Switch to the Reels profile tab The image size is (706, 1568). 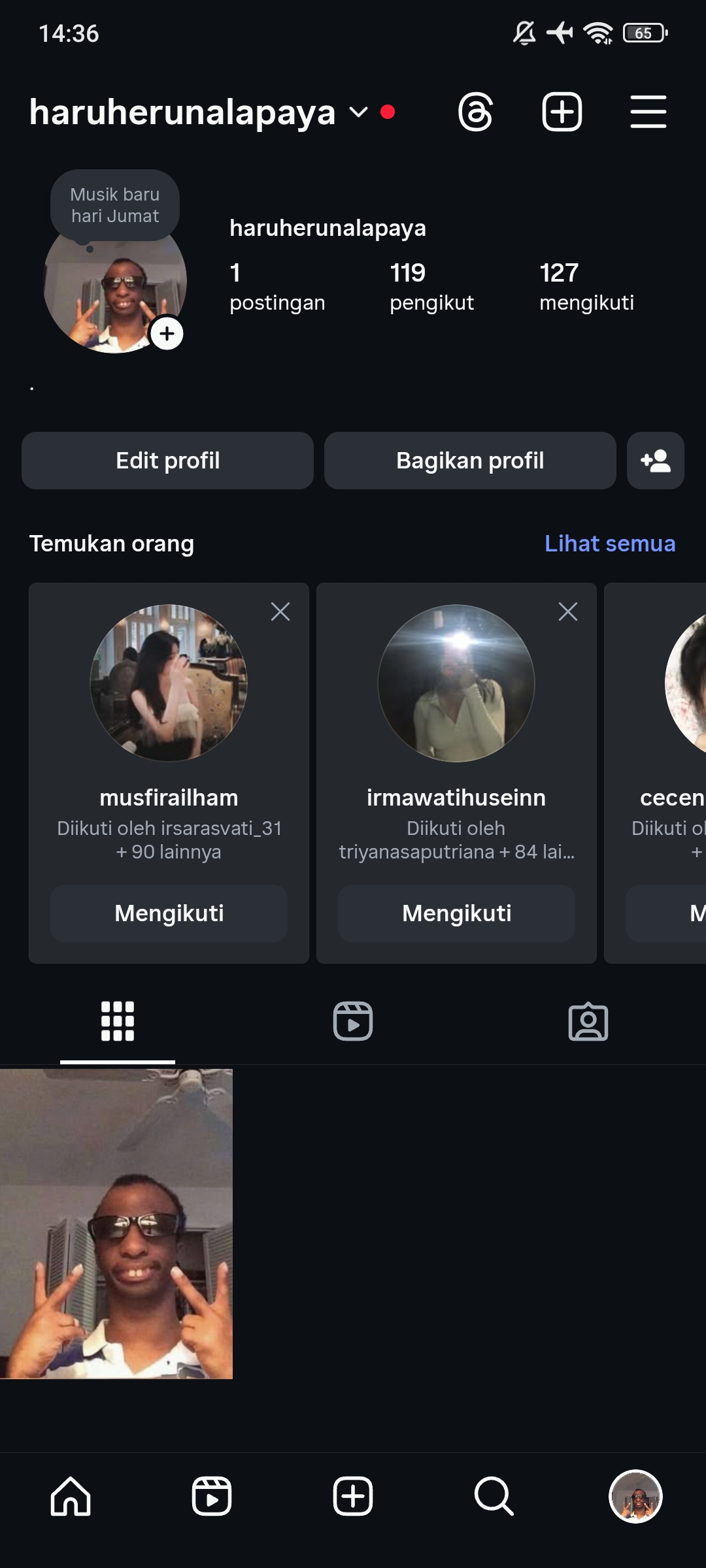(x=353, y=1021)
